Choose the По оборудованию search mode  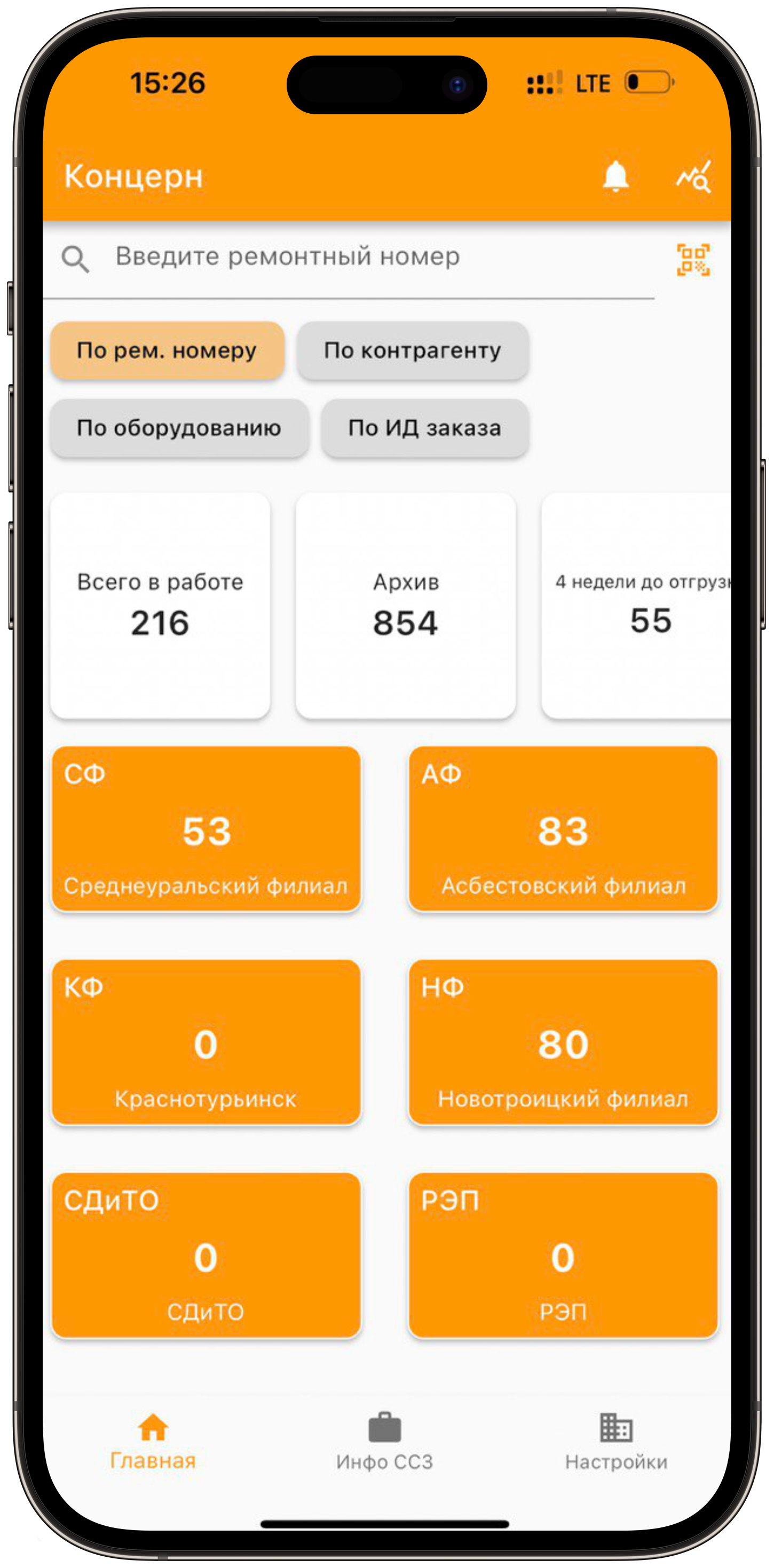(179, 428)
